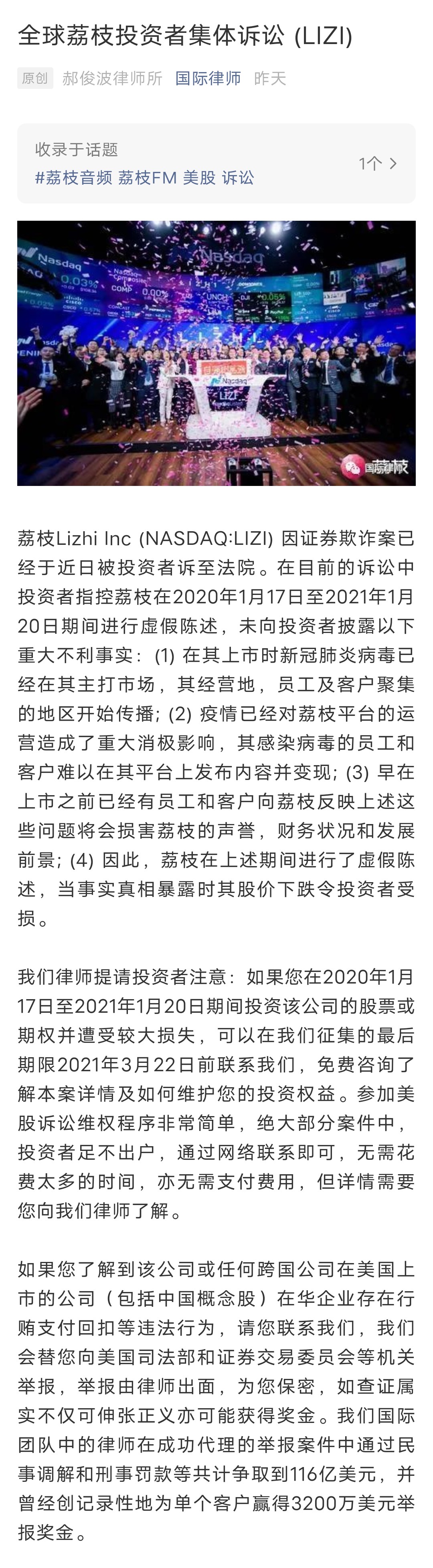This screenshot has height=1568, width=433.
Task: Open the 收录于话题 topic collection card
Action: click(x=216, y=164)
